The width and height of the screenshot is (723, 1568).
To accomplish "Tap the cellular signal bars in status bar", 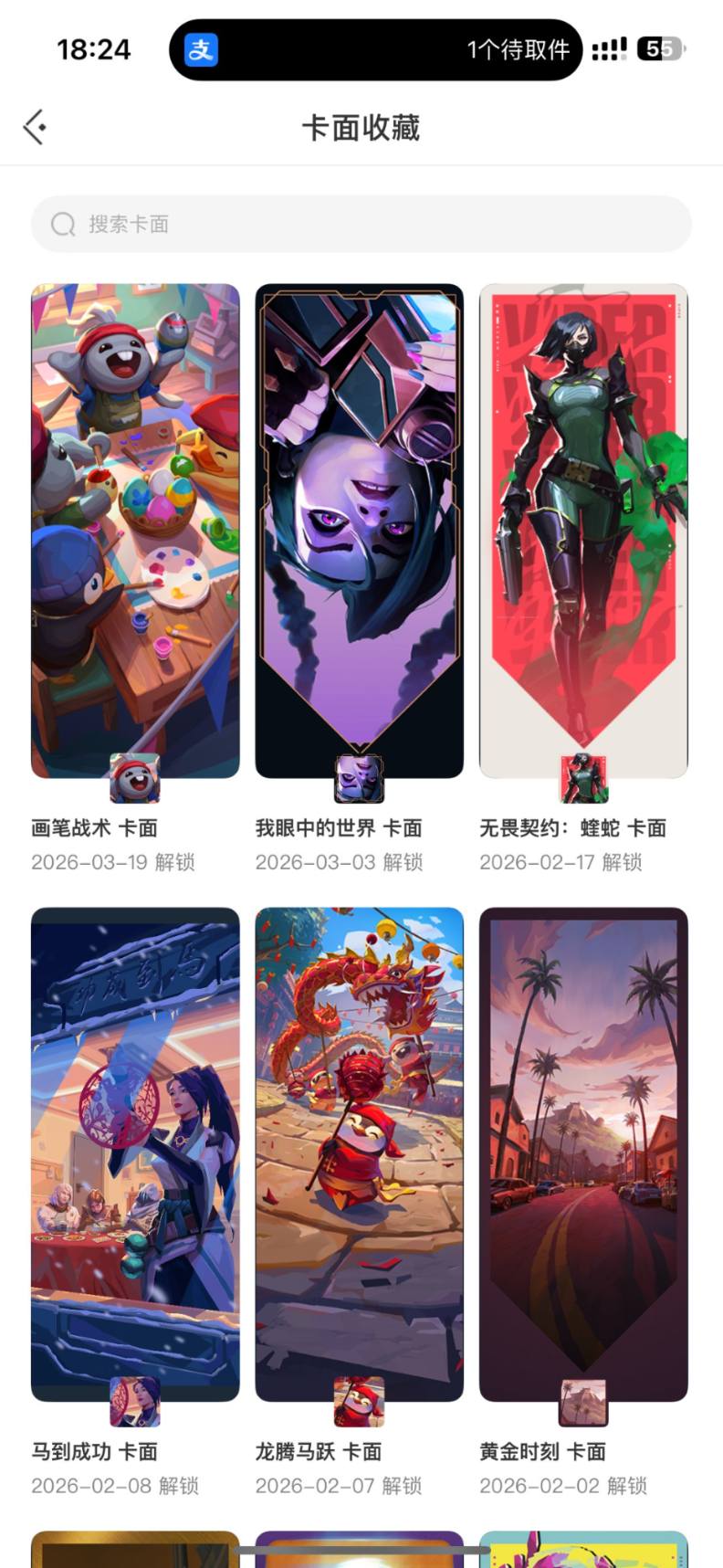I will coord(607,48).
